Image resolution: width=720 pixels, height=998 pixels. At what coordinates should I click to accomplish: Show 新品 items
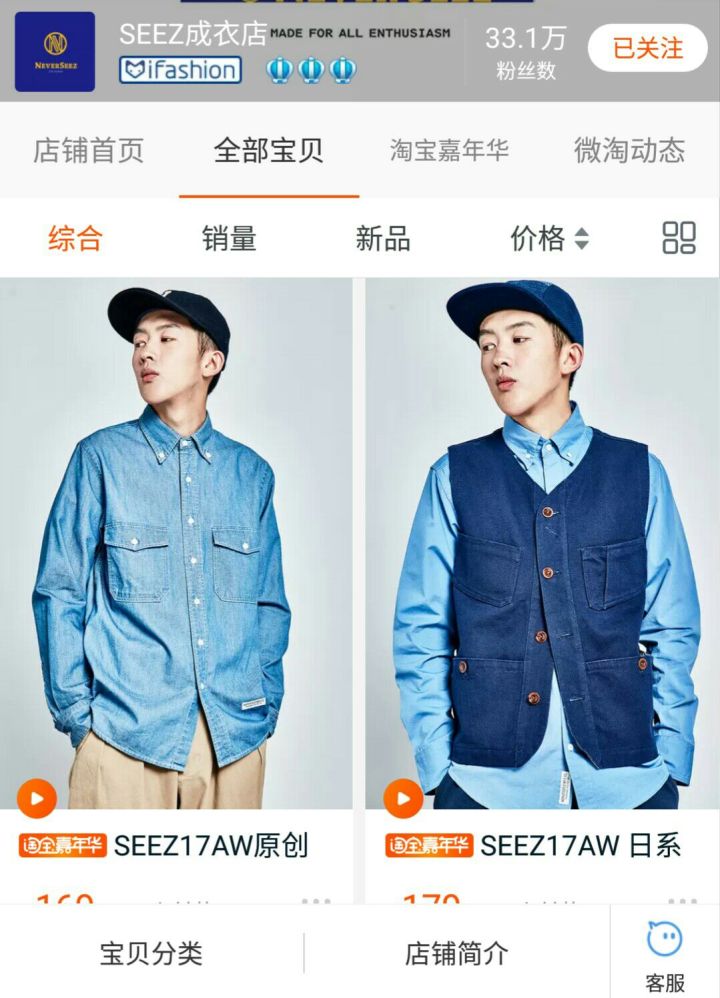coord(383,238)
